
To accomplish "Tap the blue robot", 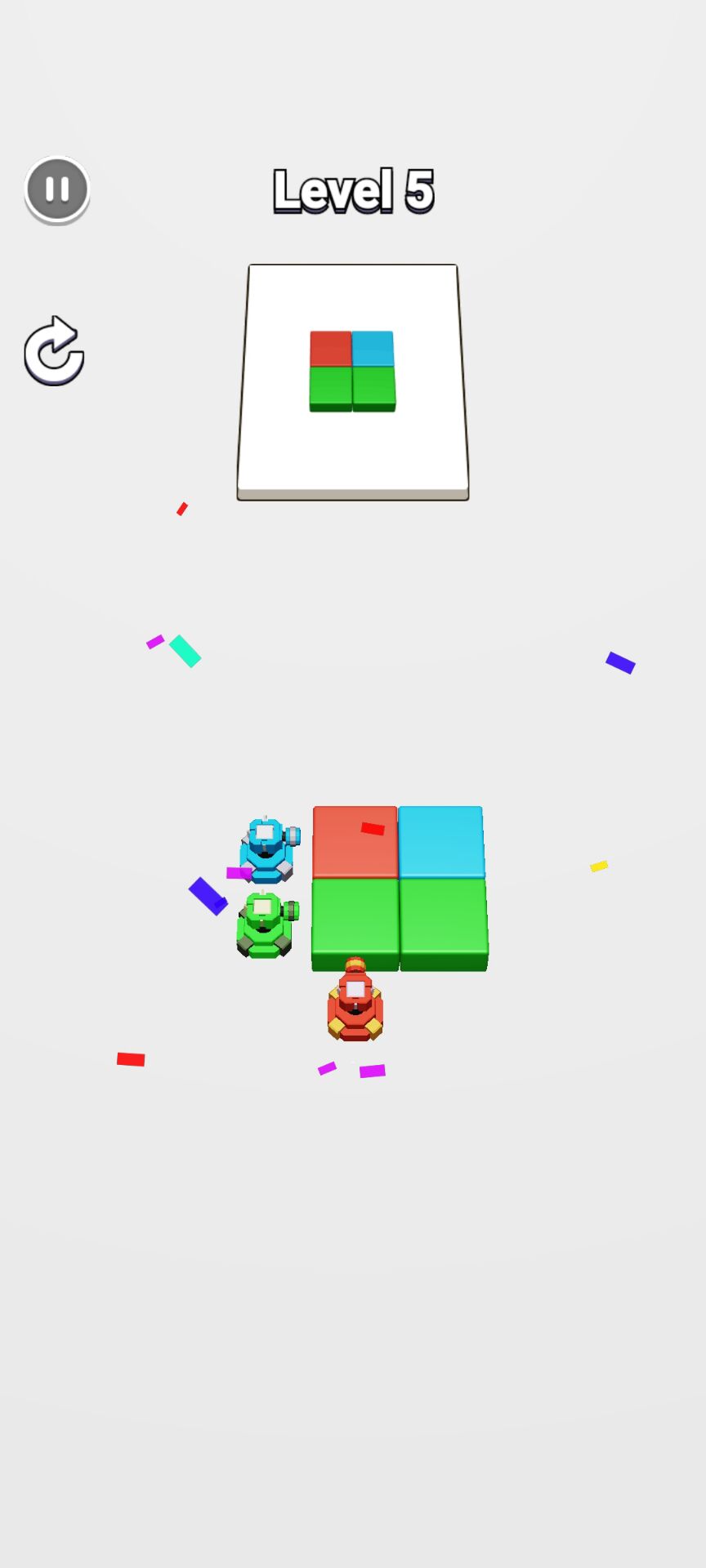I will coord(267,849).
